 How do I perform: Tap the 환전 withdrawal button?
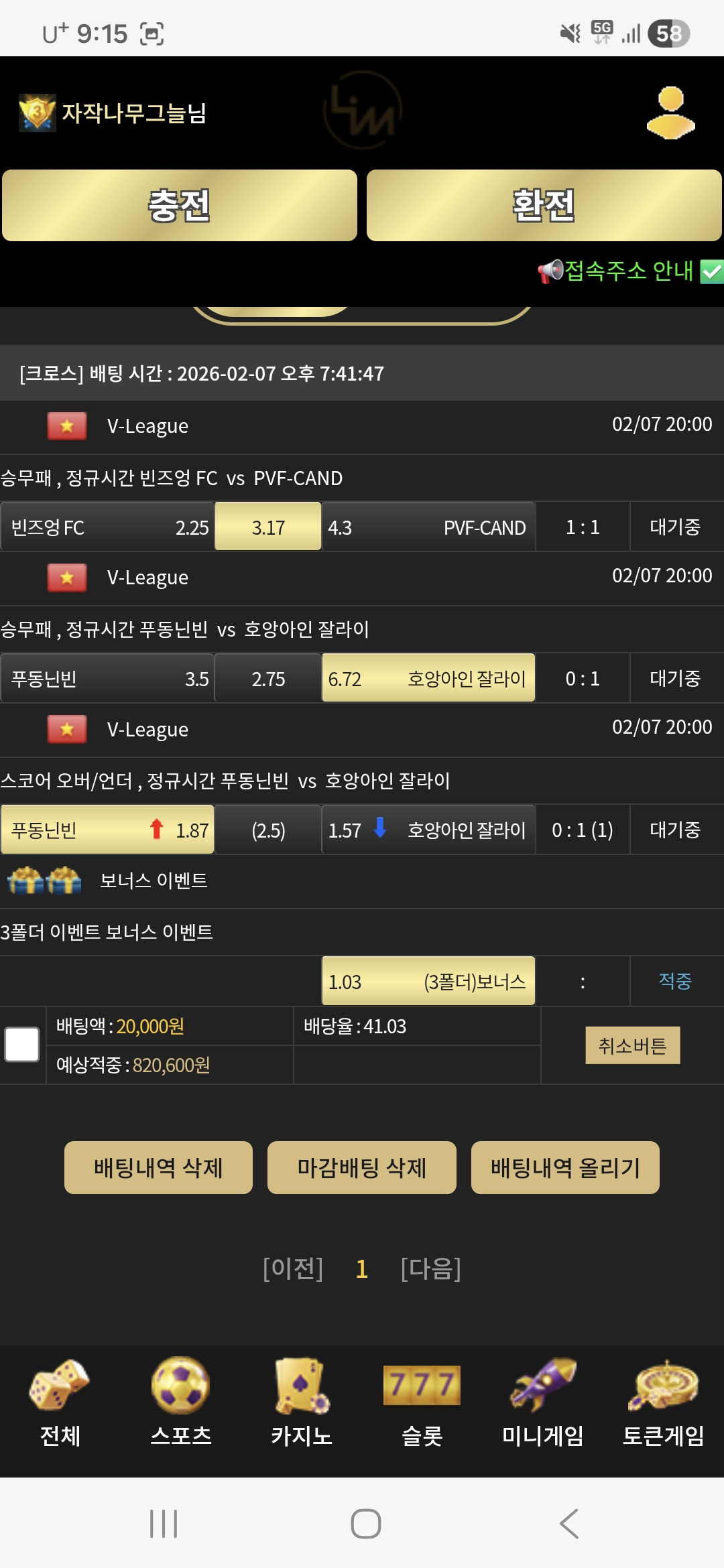pyautogui.click(x=544, y=206)
